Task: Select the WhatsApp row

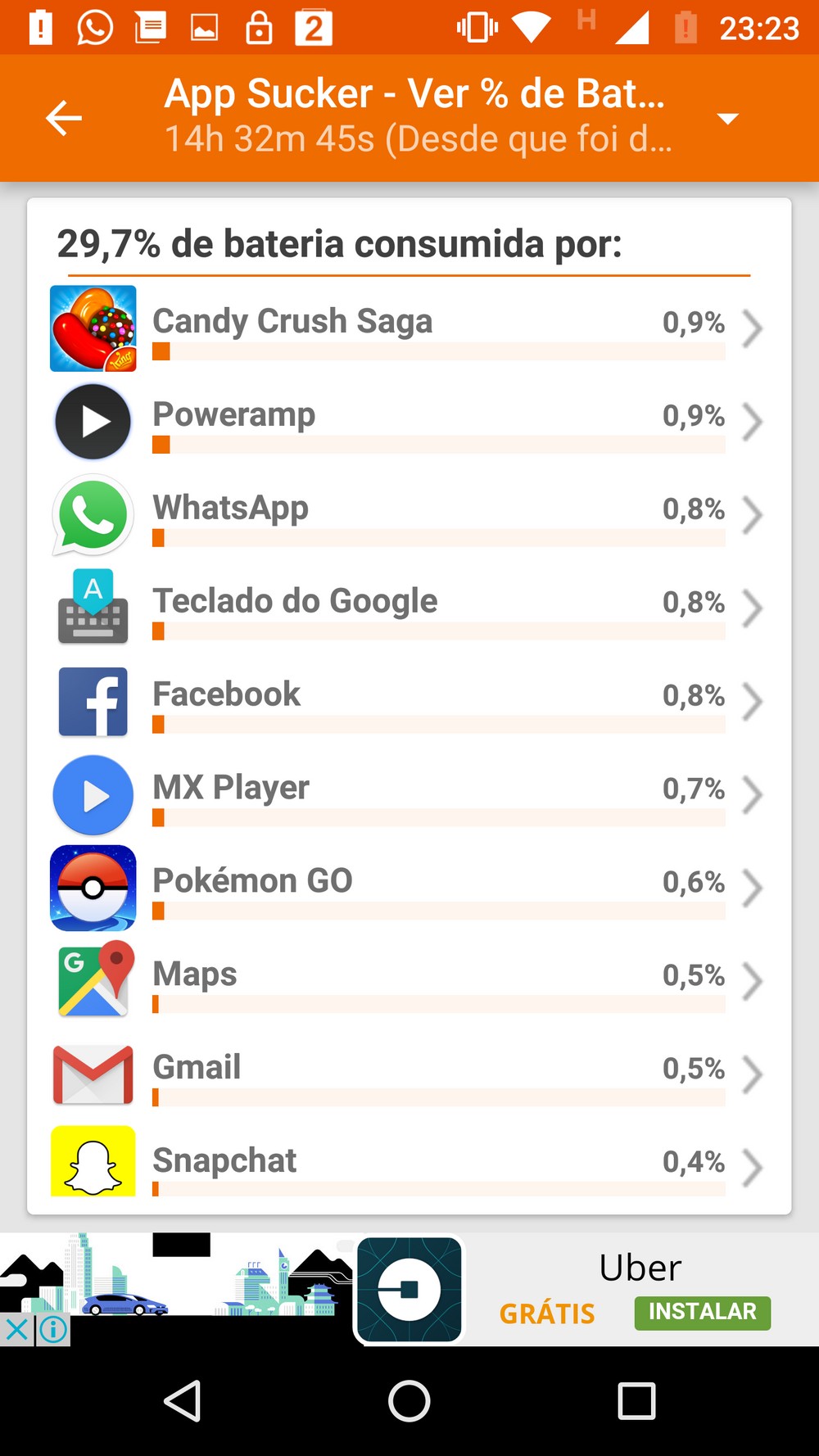Action: click(408, 515)
